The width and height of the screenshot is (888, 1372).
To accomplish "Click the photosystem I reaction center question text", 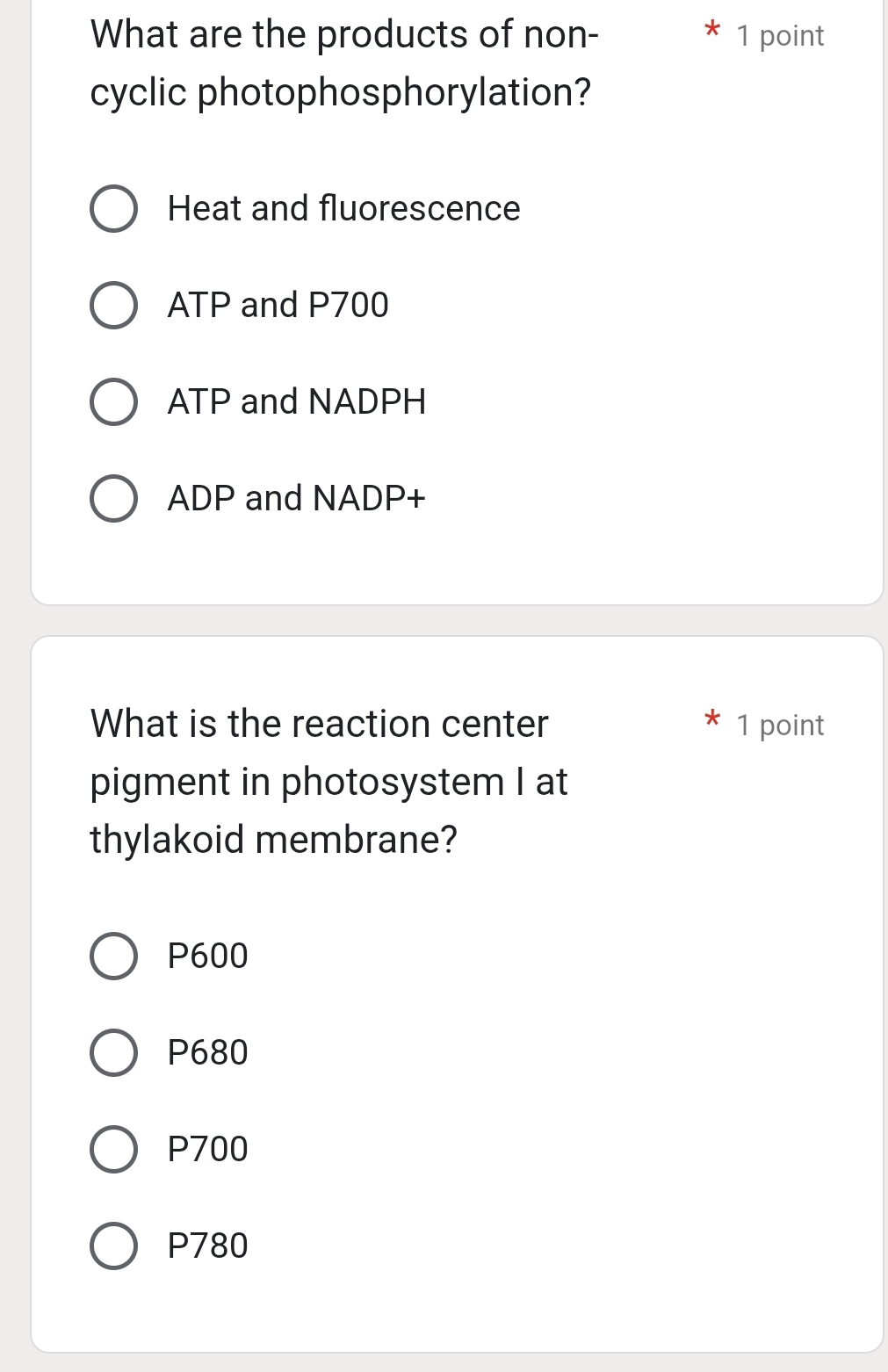I will 329,781.
